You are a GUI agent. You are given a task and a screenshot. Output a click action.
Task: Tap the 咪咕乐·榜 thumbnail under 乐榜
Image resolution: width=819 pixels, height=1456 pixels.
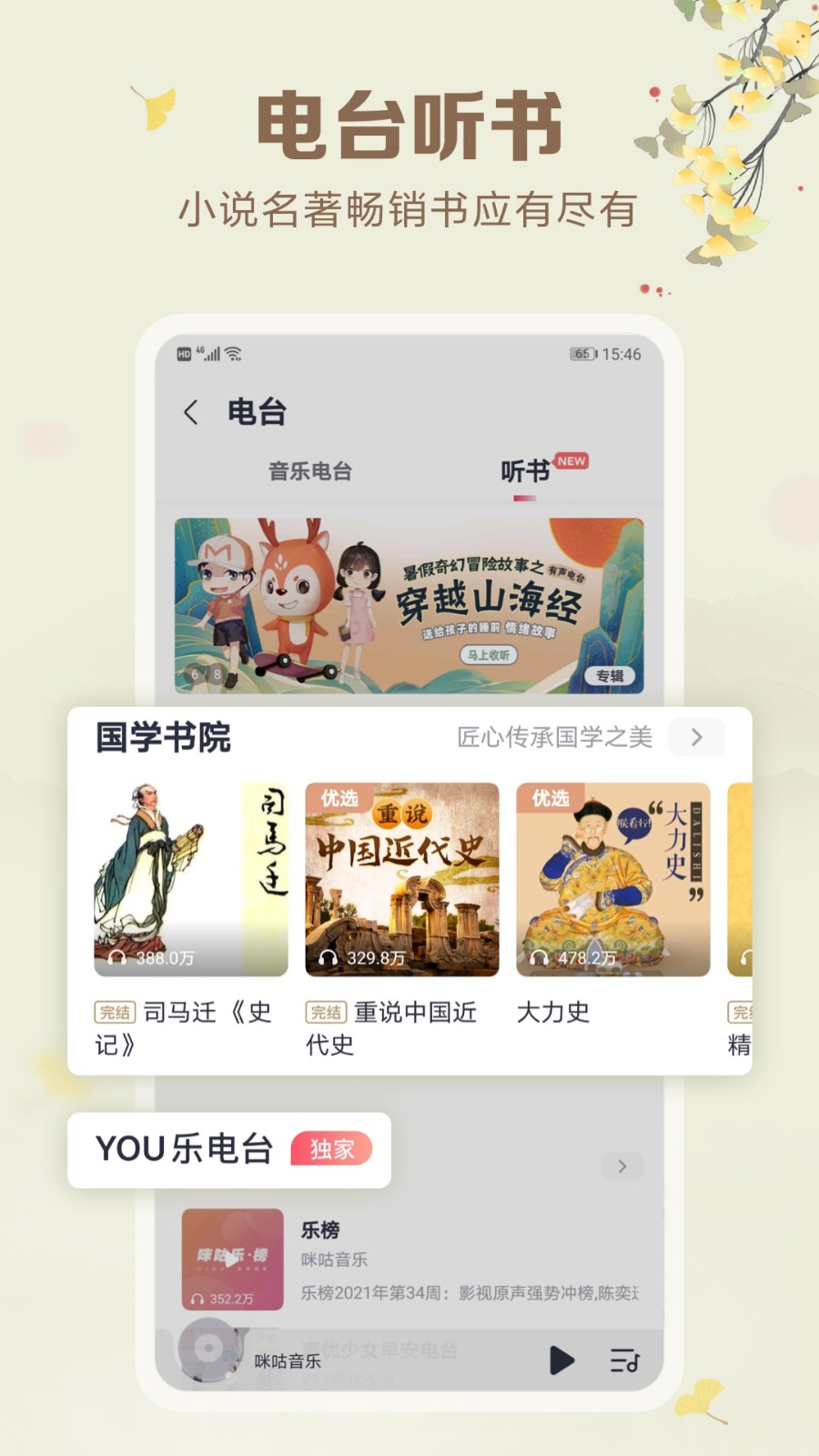coord(230,1258)
